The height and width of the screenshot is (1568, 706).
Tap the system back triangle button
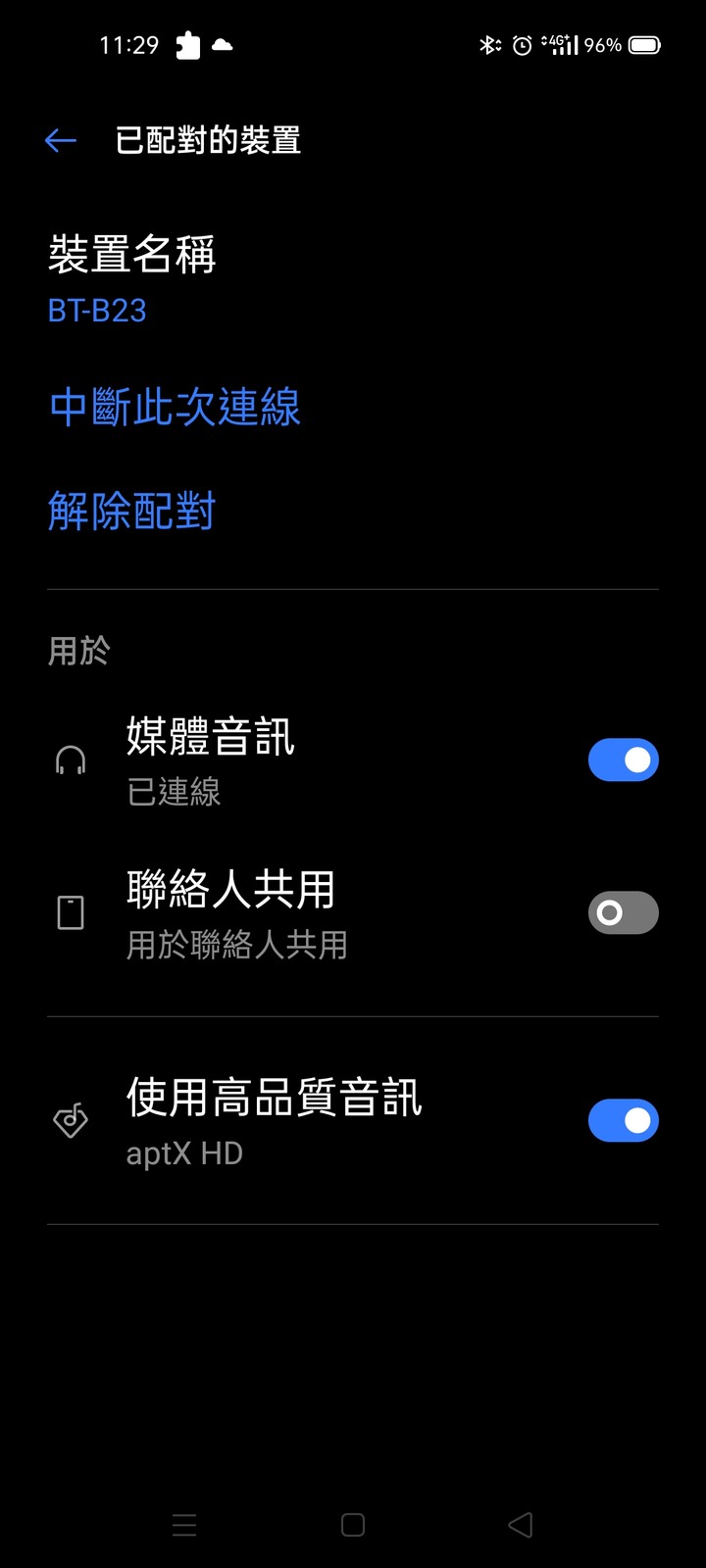click(521, 1525)
